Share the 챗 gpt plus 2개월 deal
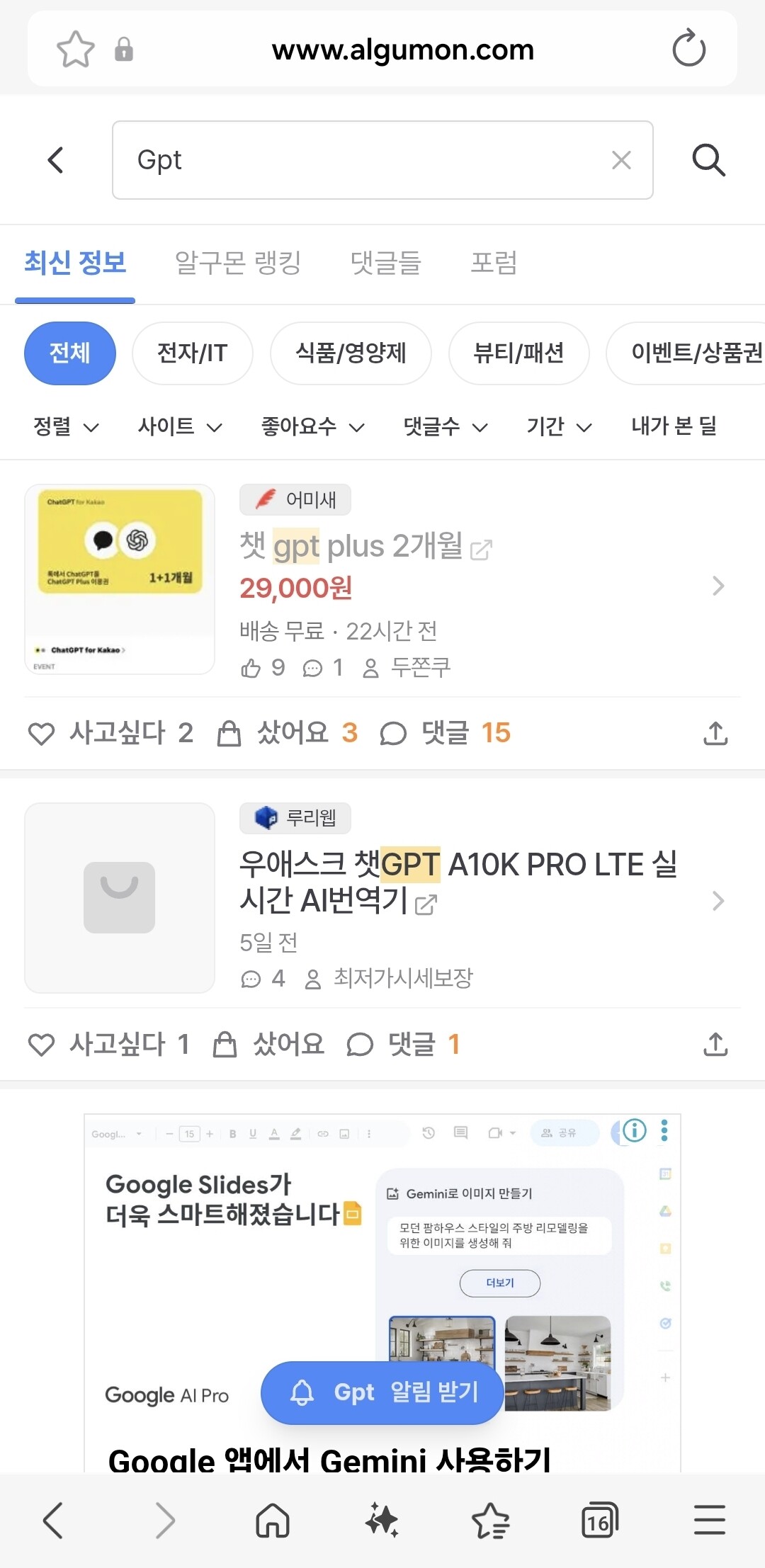The height and width of the screenshot is (1568, 765). click(715, 733)
